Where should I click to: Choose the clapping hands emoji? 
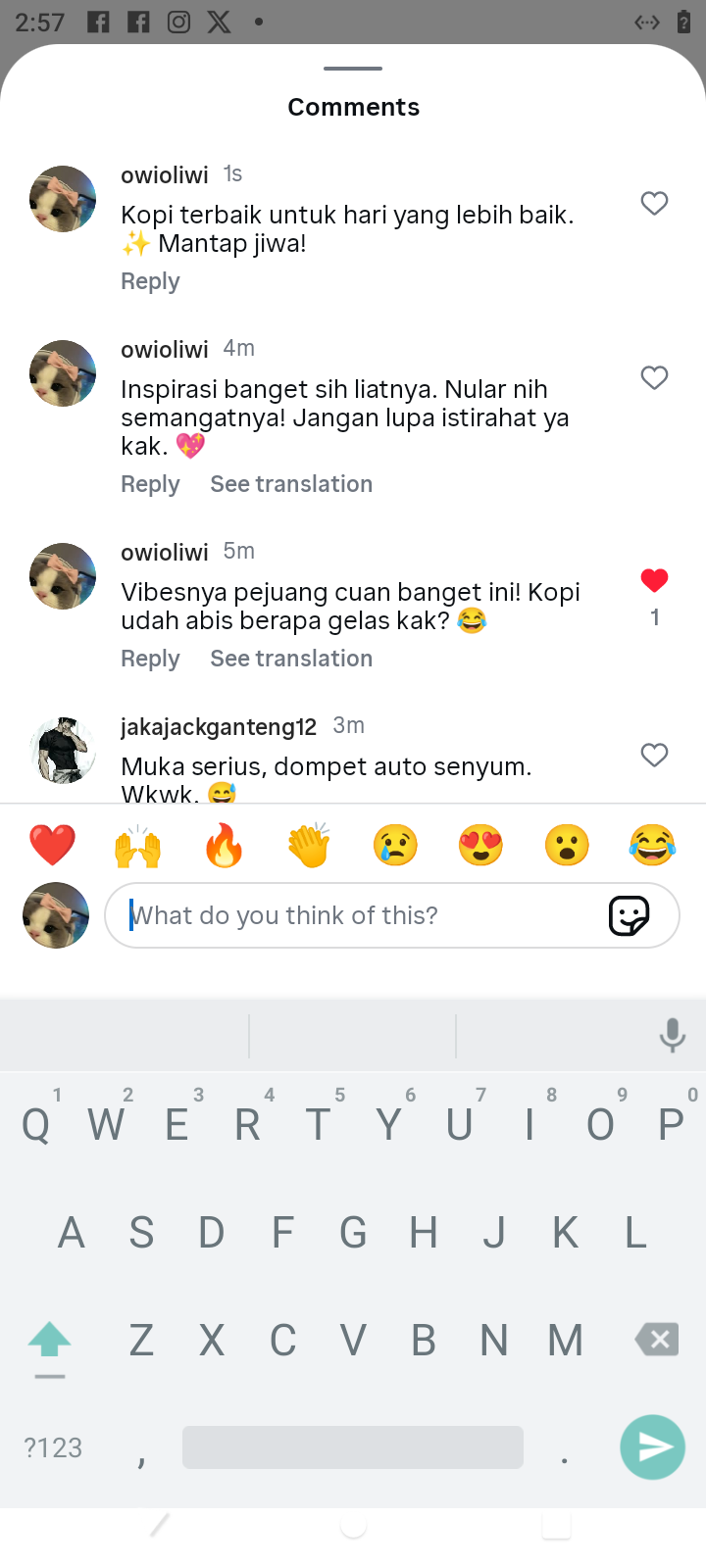click(310, 845)
